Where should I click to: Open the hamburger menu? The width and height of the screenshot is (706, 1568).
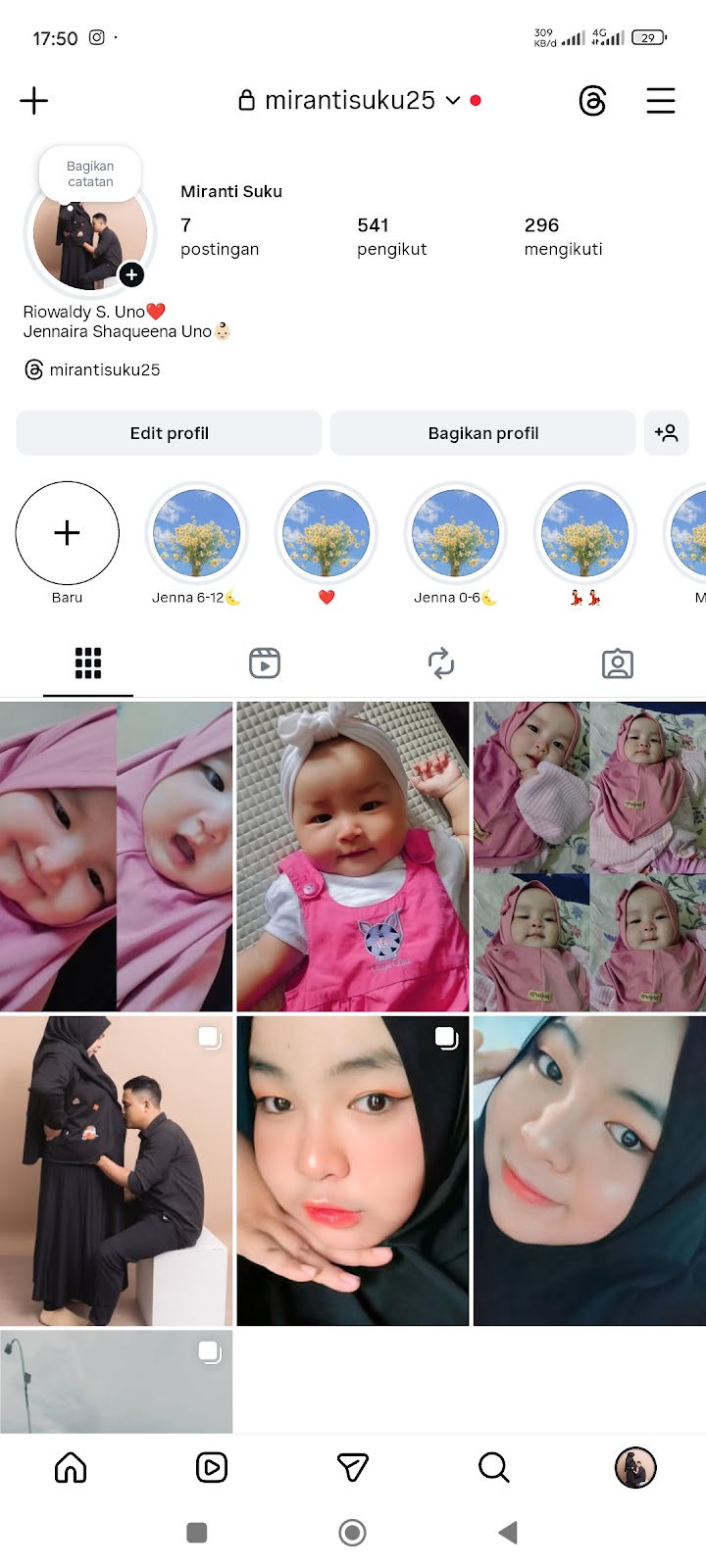[x=660, y=101]
